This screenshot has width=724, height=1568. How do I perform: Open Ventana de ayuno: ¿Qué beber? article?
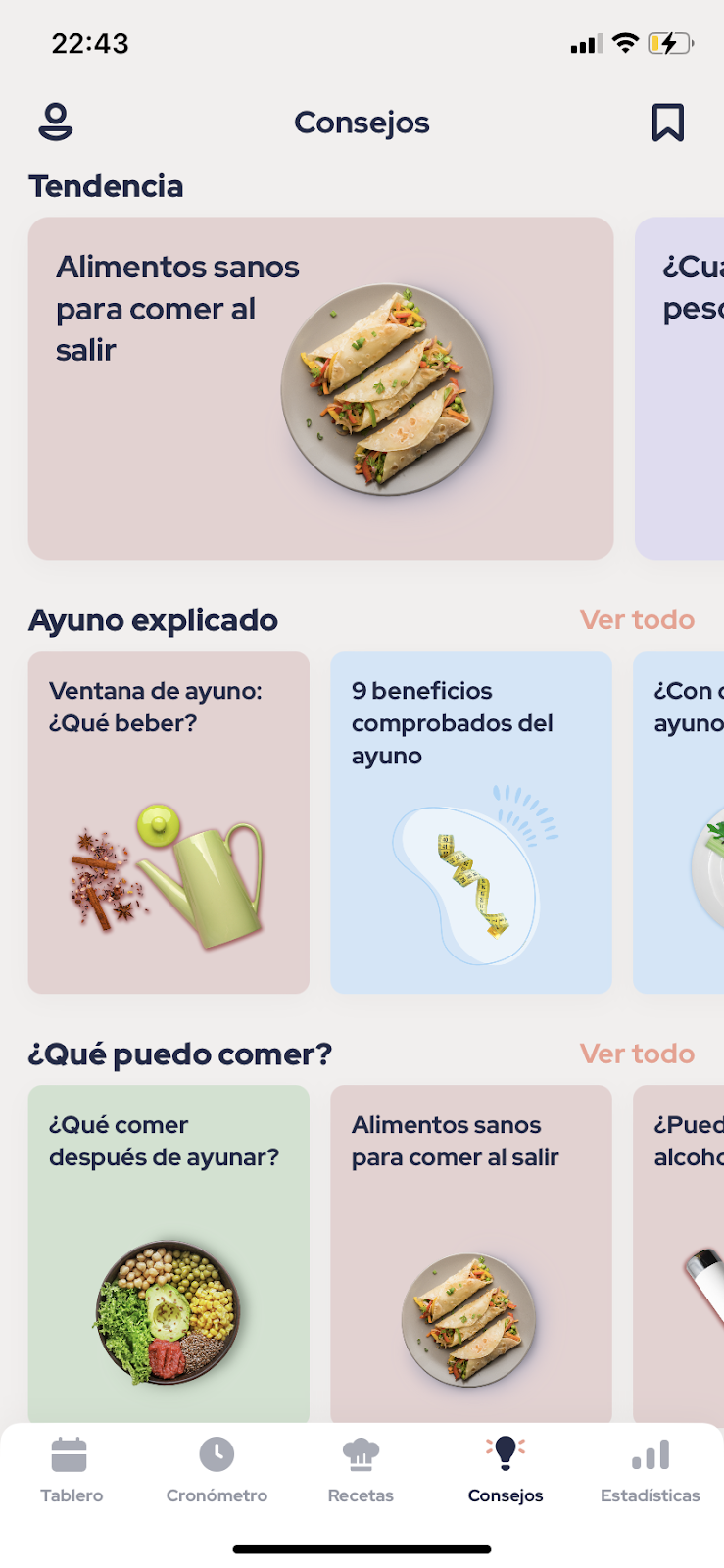tap(169, 822)
